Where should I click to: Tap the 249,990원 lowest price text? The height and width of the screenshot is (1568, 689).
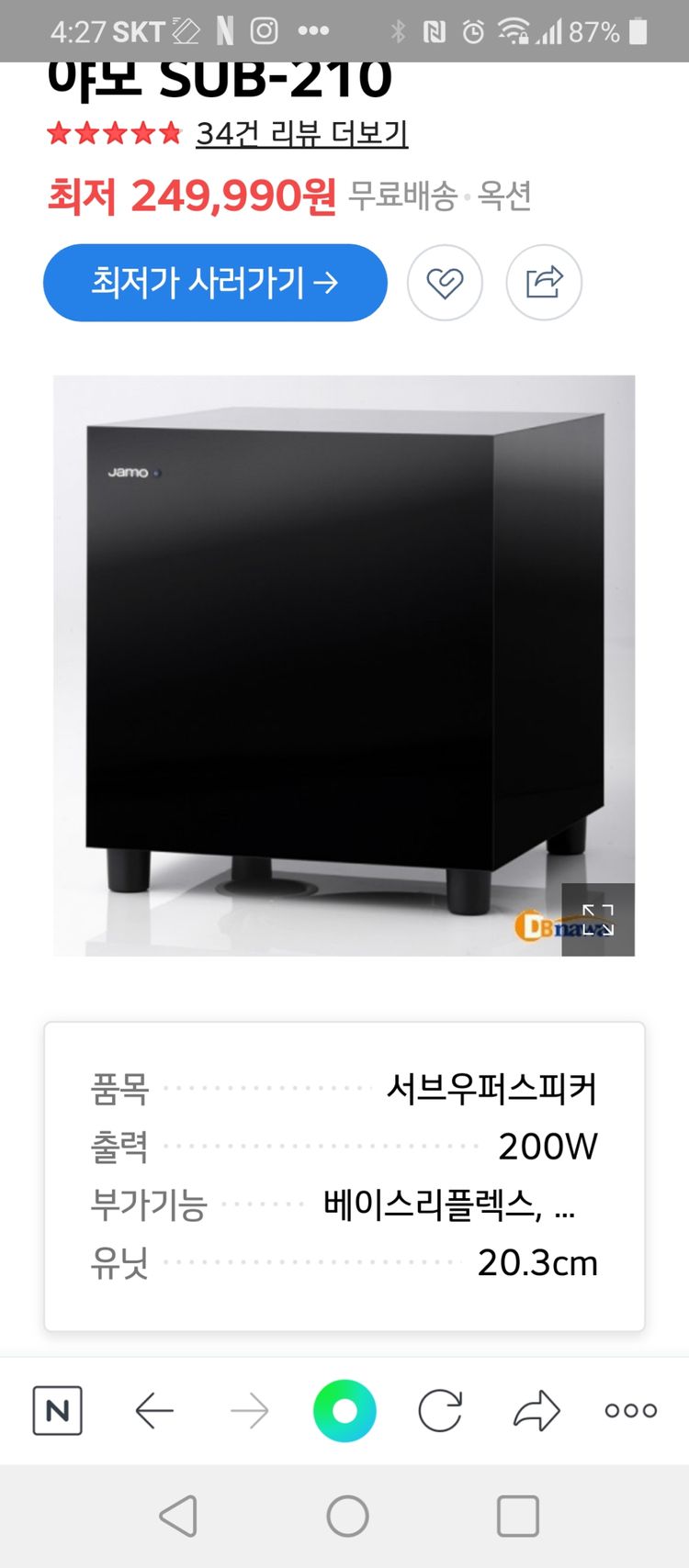(x=233, y=195)
